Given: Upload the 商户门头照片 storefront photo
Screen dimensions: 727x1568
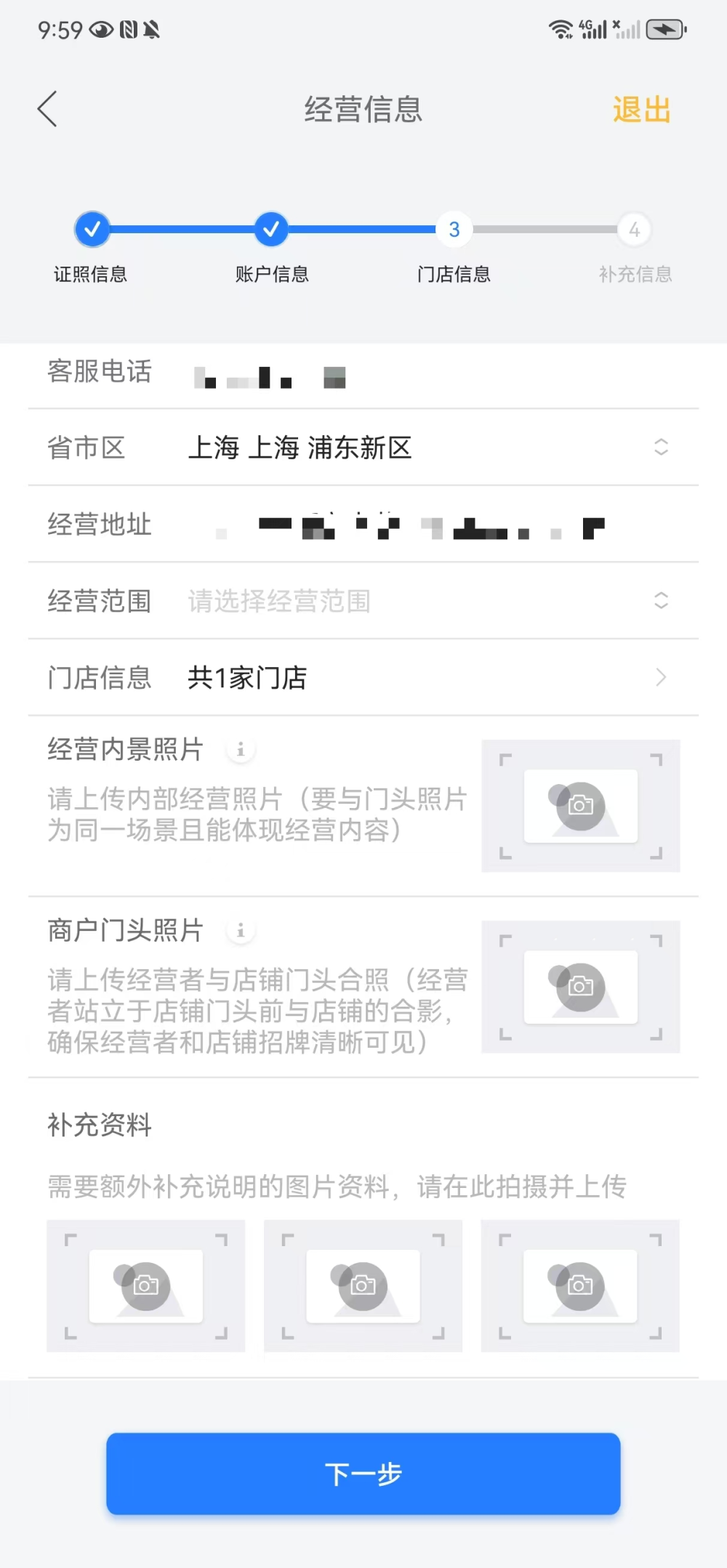Looking at the screenshot, I should point(580,987).
